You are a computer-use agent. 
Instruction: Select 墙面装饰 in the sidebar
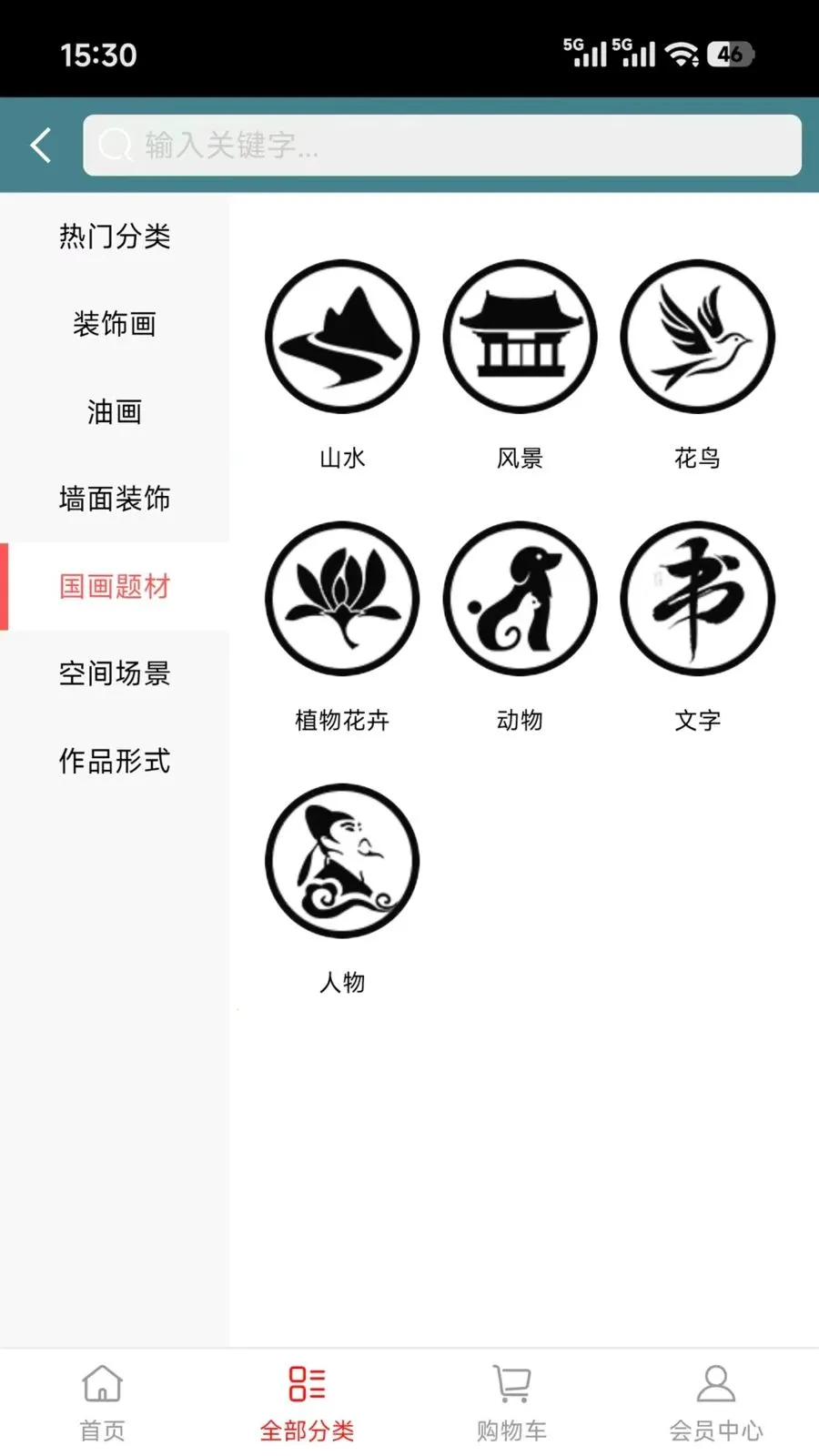click(115, 499)
